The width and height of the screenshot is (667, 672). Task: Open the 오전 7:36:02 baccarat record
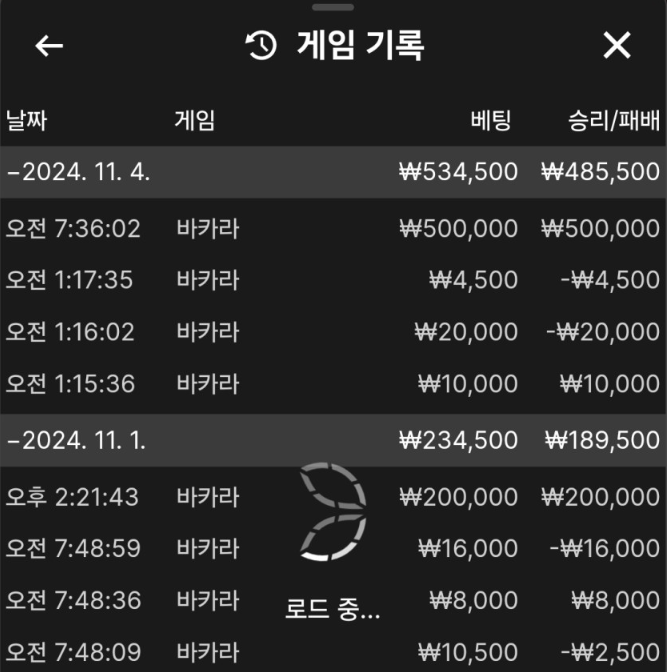click(333, 229)
